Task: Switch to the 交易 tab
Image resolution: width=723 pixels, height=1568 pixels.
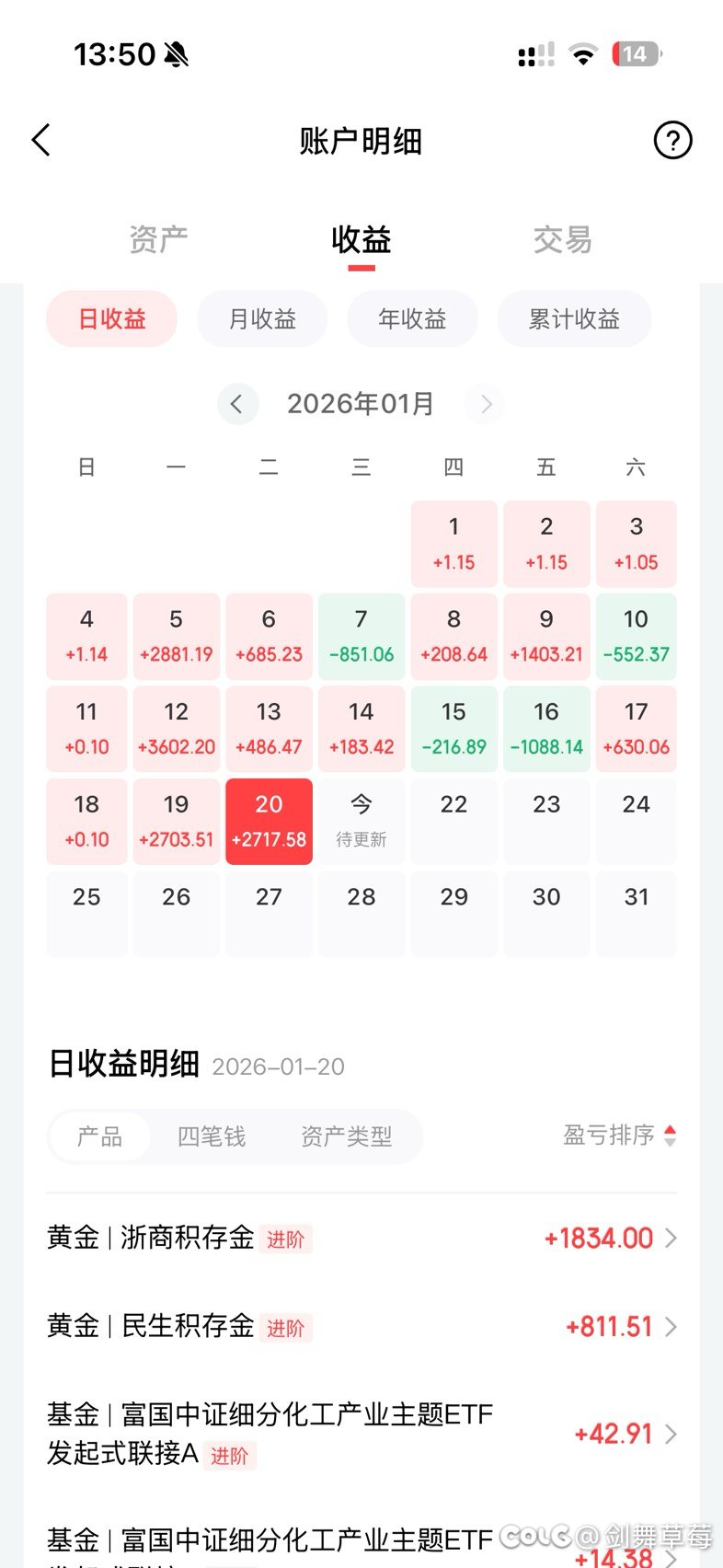Action: pos(562,240)
